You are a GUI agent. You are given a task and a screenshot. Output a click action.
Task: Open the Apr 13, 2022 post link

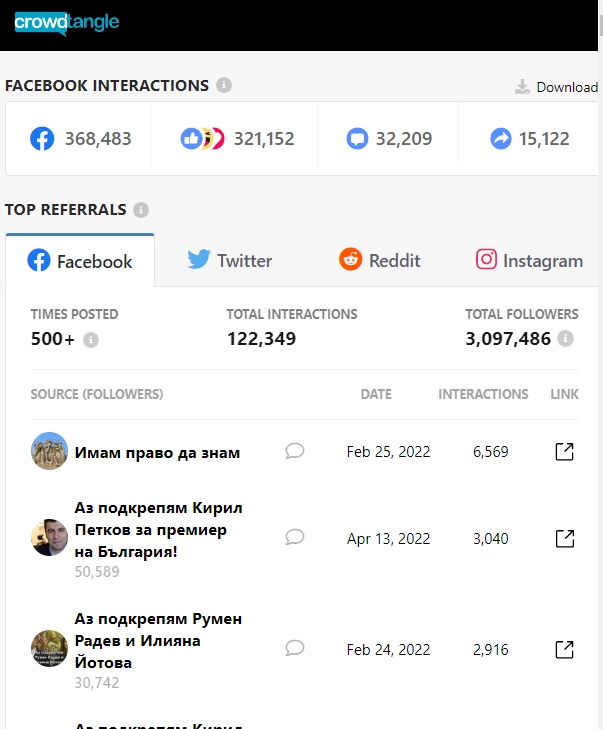[x=564, y=539]
